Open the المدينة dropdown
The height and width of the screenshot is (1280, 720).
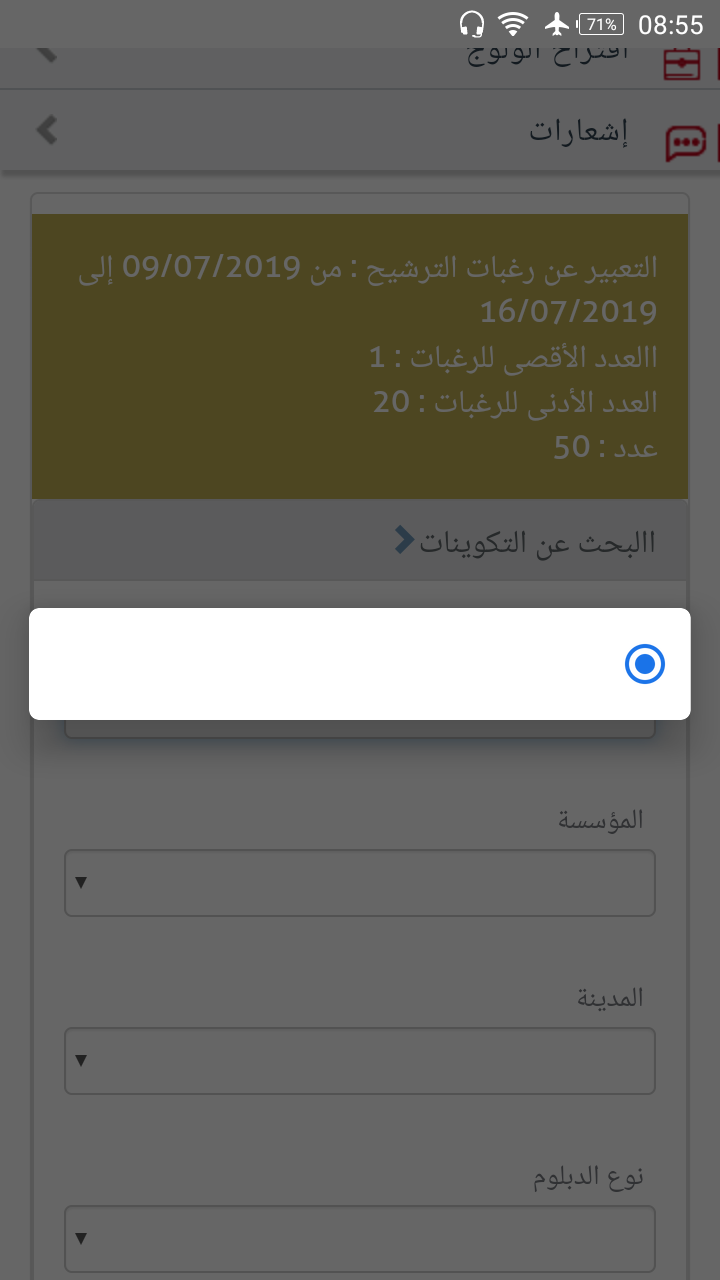pyautogui.click(x=360, y=1061)
